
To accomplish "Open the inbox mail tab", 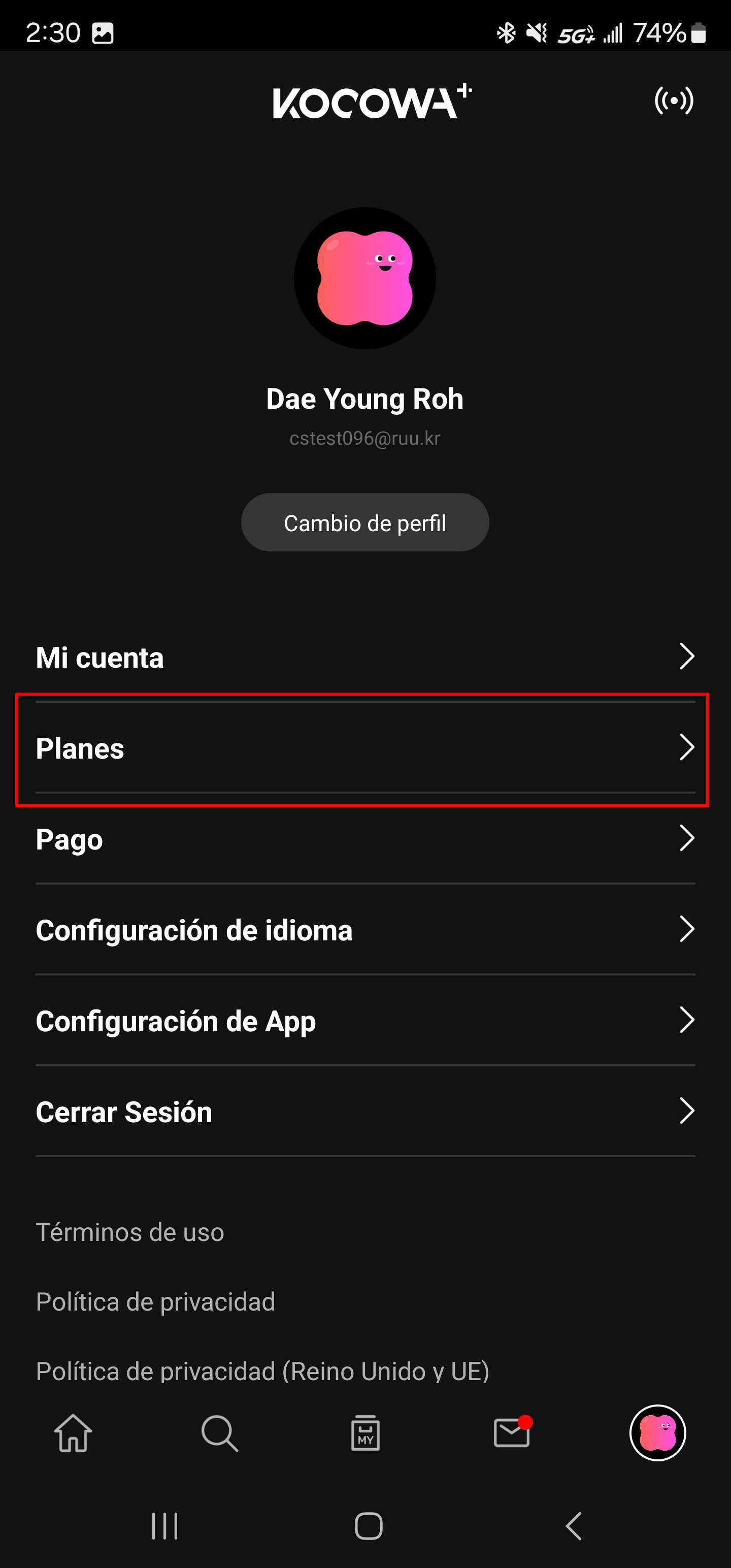I will [x=511, y=1433].
